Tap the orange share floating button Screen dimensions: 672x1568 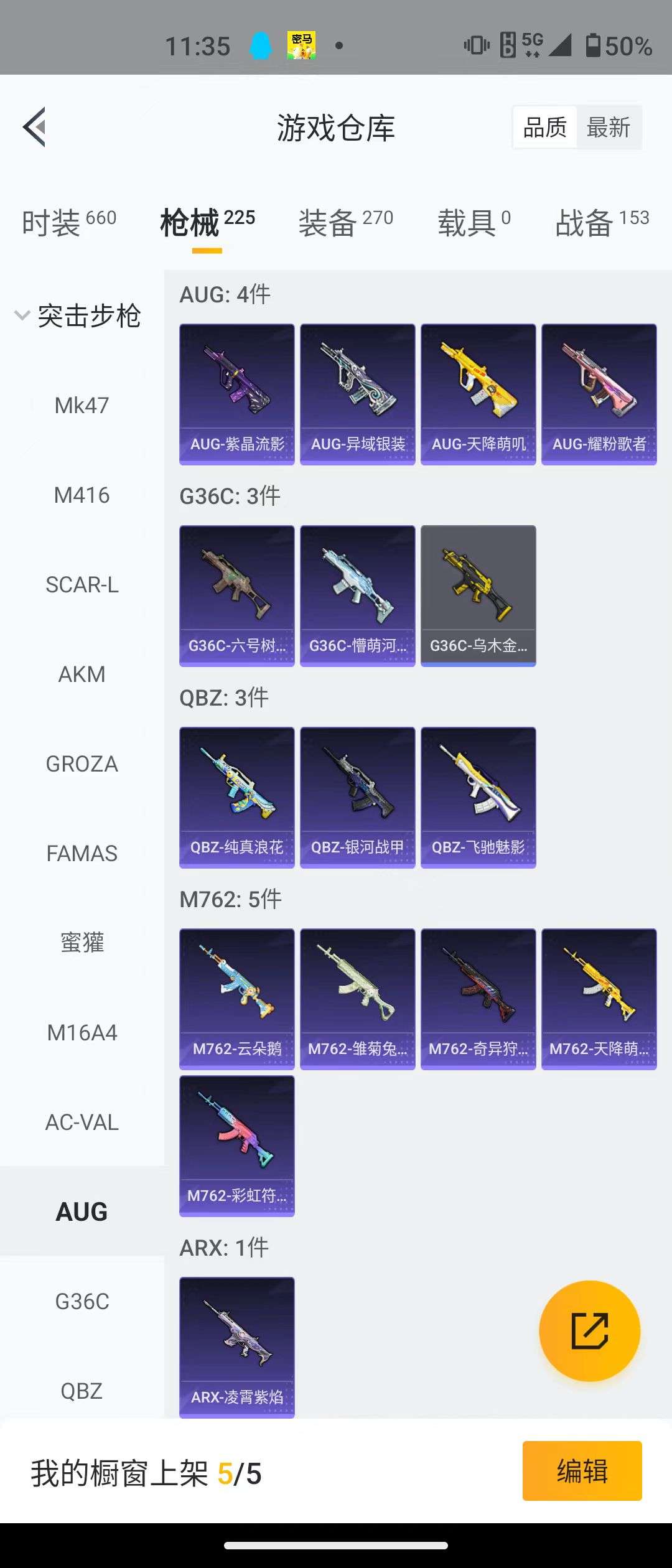(x=589, y=1331)
